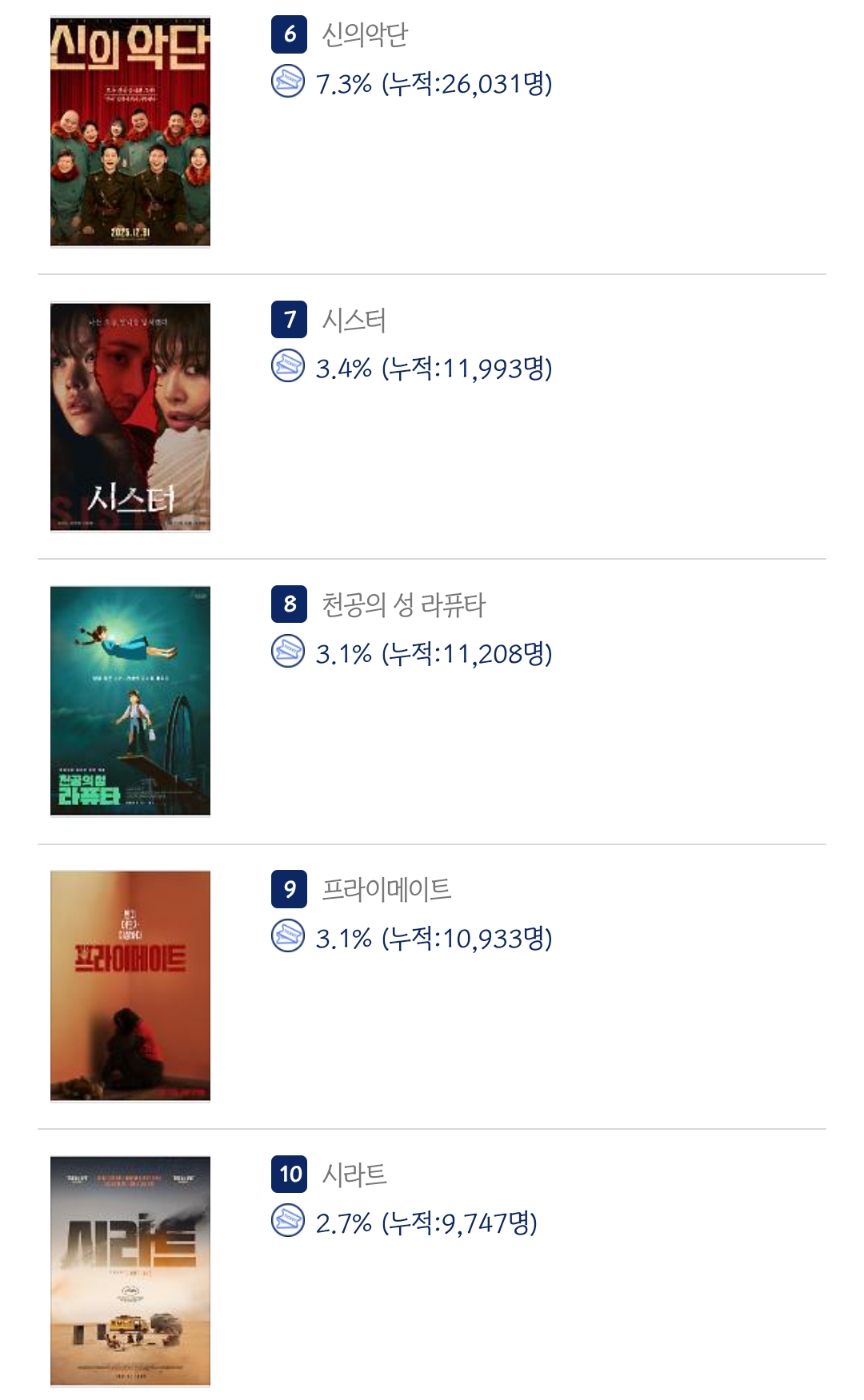Open the 천공의 성 라퓨타 title link
The height and width of the screenshot is (1400, 864).
pyautogui.click(x=403, y=604)
